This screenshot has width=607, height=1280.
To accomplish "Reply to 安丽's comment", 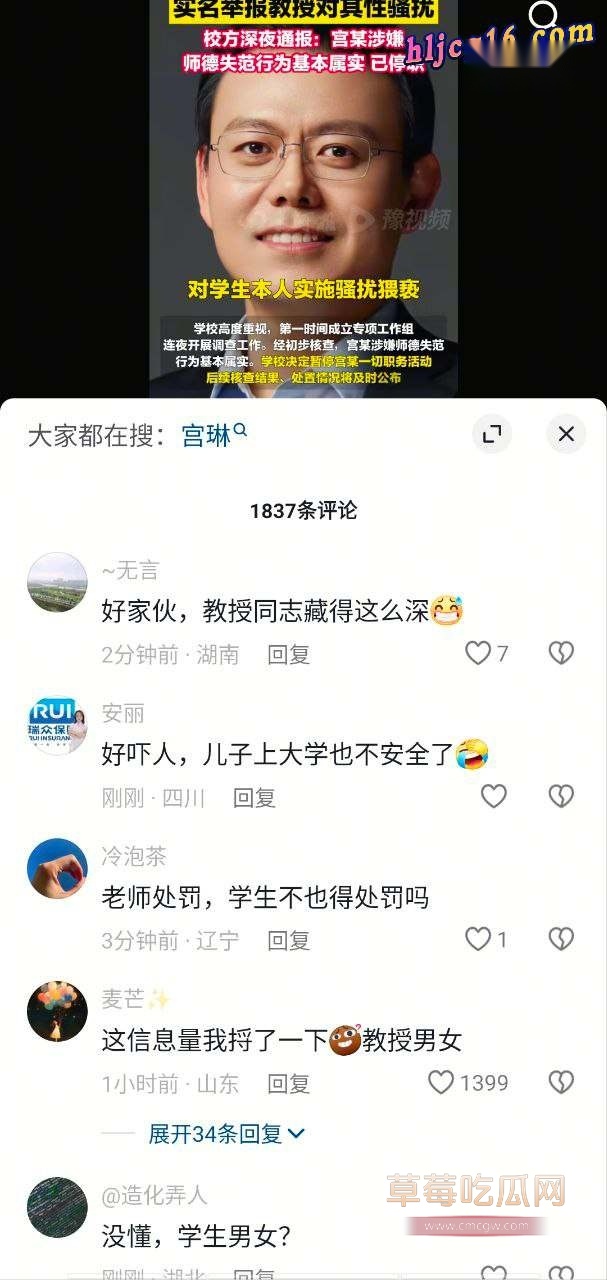I will (x=254, y=798).
